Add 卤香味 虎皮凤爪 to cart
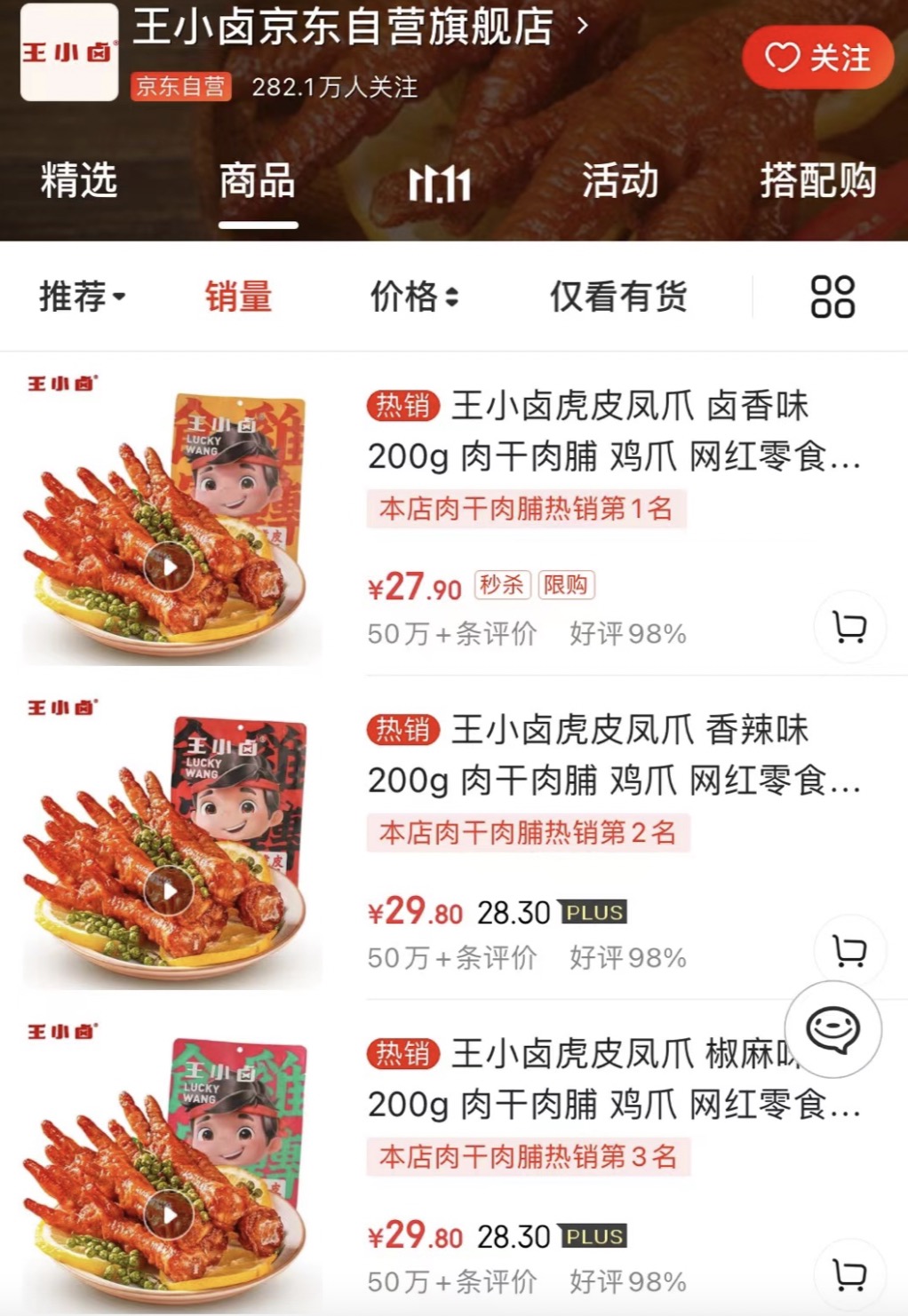This screenshot has height=1316, width=908. [850, 628]
